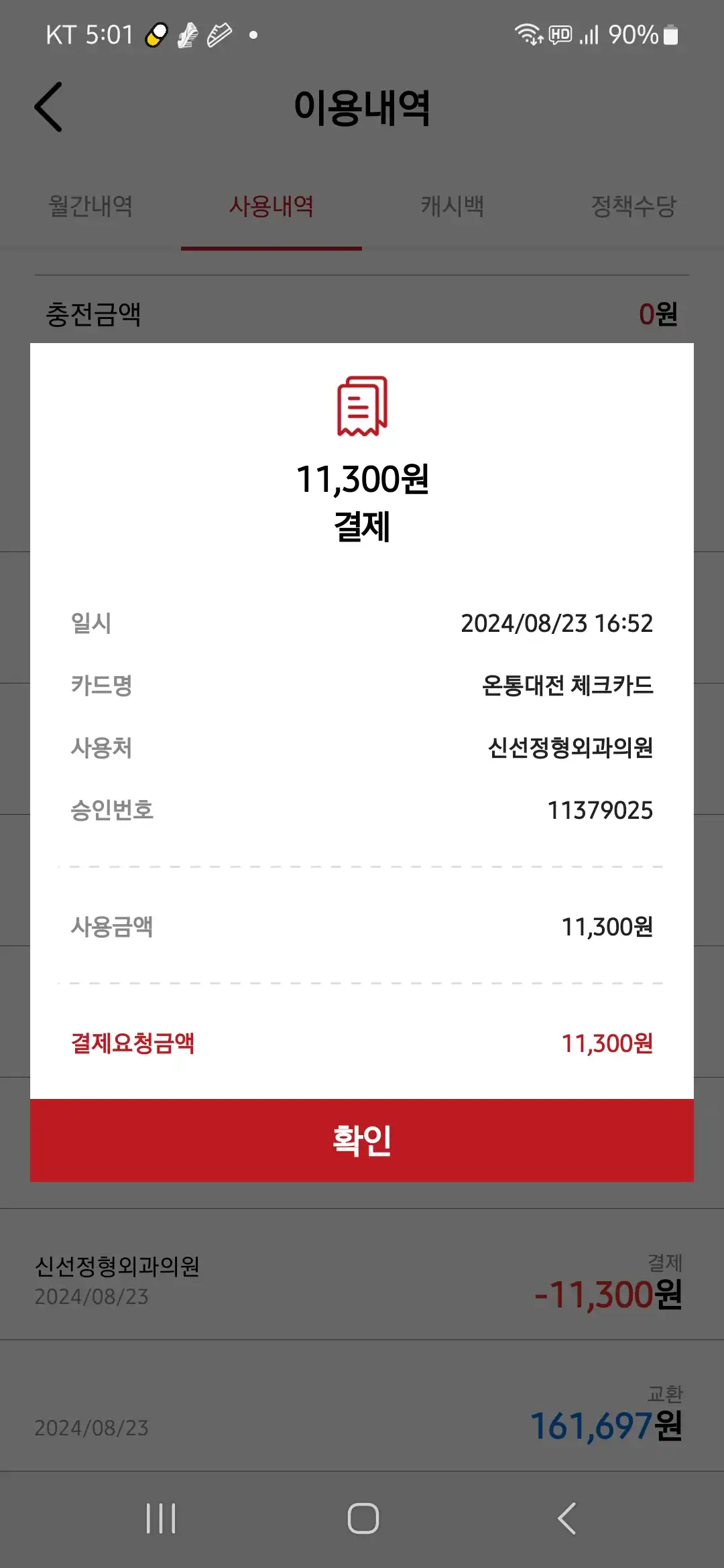Tap the back arrow at top left

(49, 107)
